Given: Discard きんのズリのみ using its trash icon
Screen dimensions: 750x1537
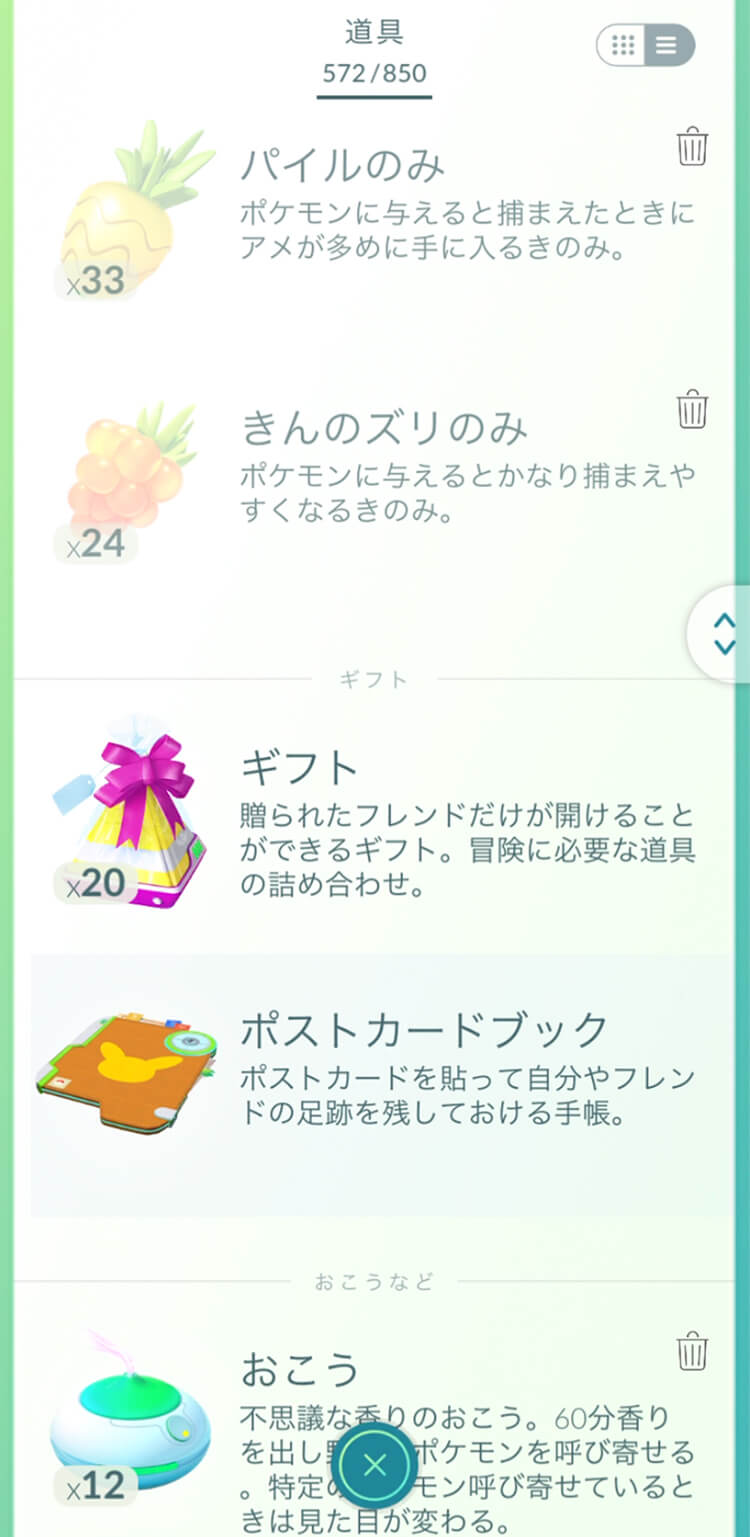Looking at the screenshot, I should pyautogui.click(x=692, y=409).
